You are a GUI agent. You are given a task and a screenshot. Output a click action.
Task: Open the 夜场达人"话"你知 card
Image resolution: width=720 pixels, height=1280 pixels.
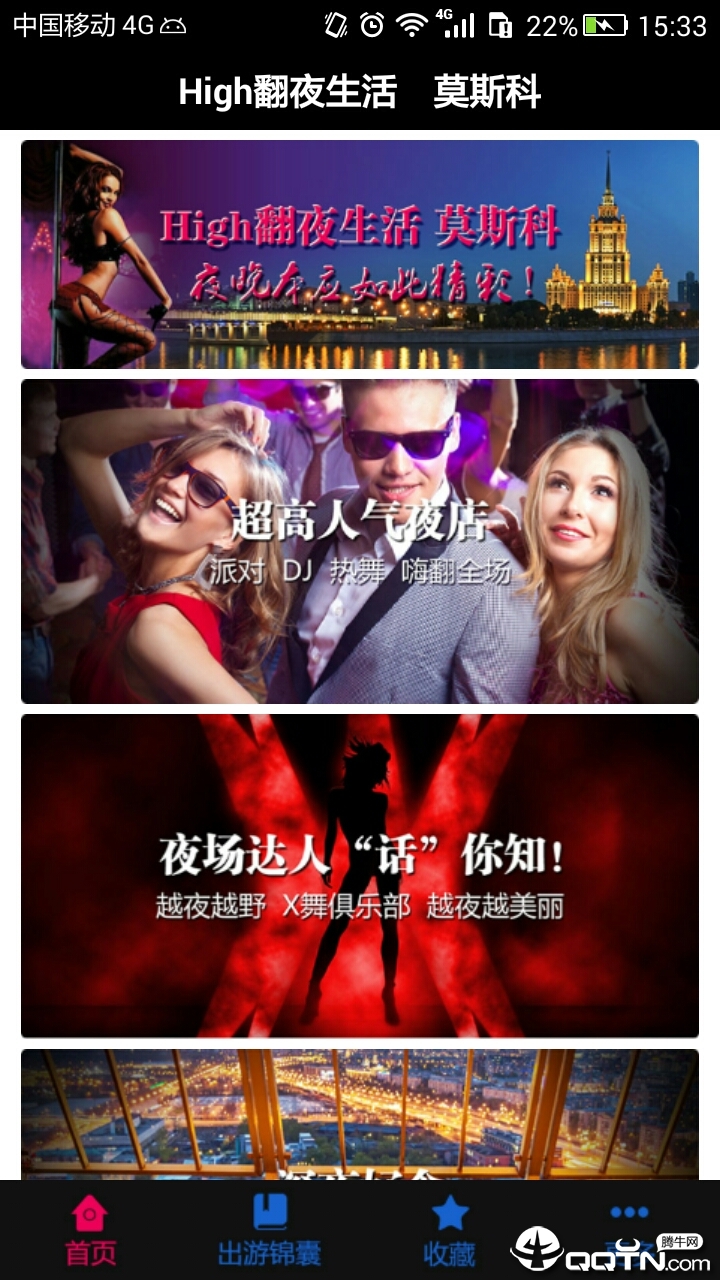(360, 875)
